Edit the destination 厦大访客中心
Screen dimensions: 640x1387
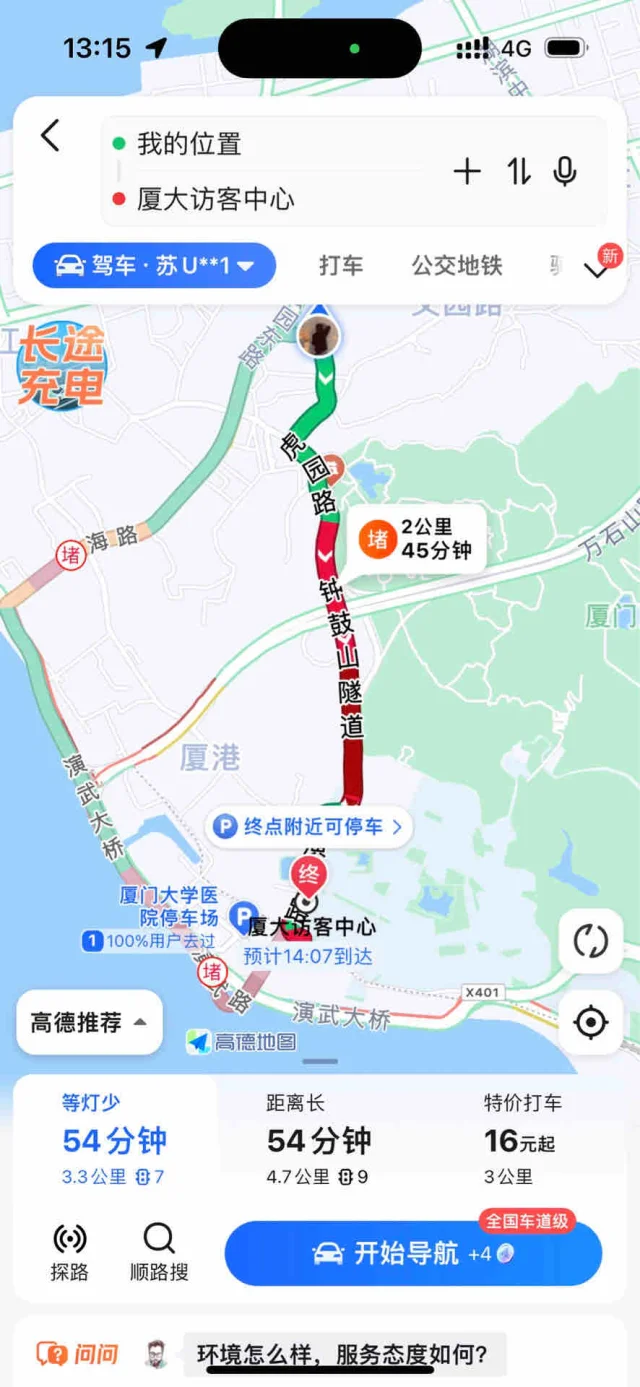(x=216, y=199)
